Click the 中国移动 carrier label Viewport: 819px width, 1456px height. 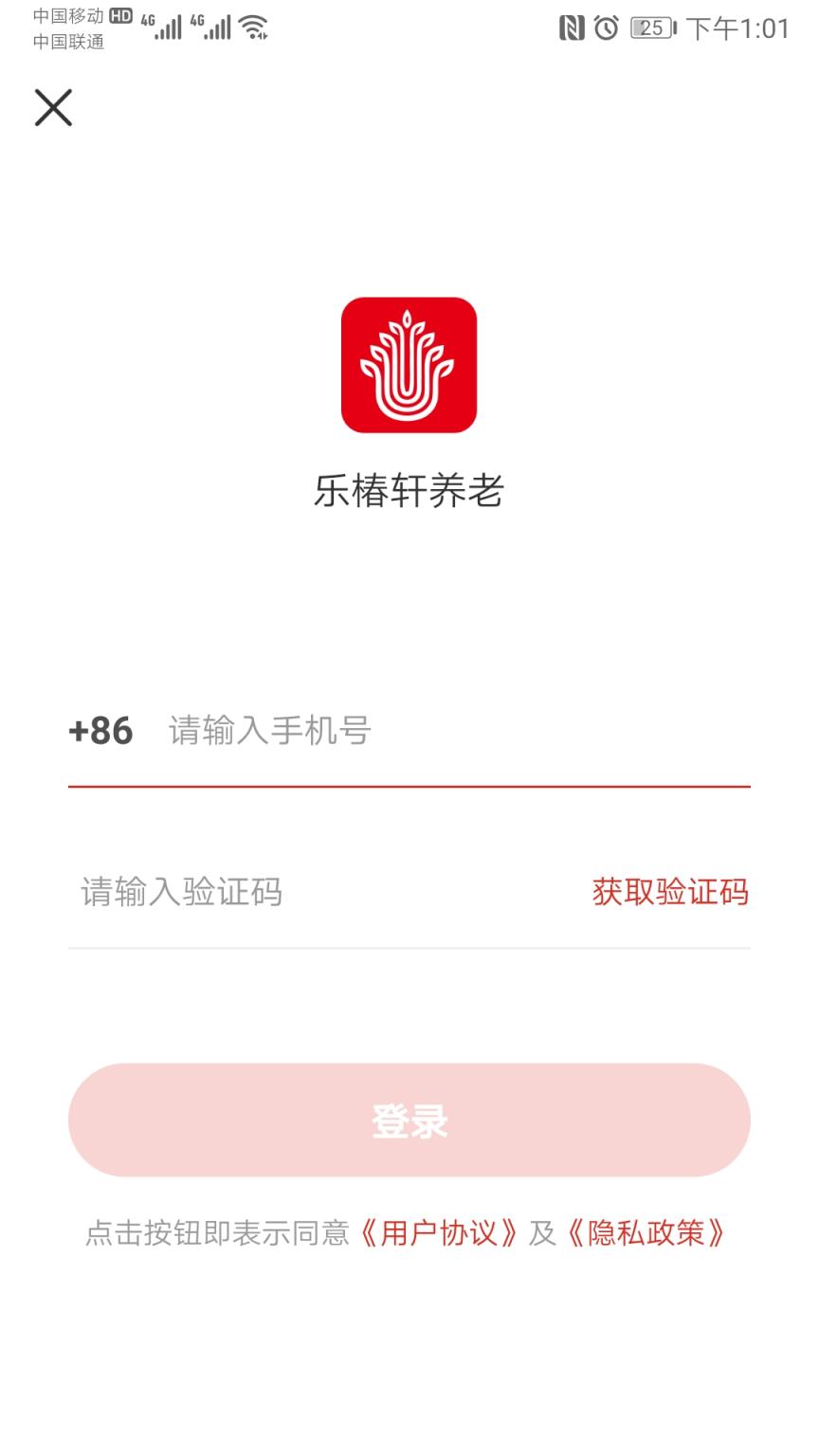pyautogui.click(x=66, y=15)
